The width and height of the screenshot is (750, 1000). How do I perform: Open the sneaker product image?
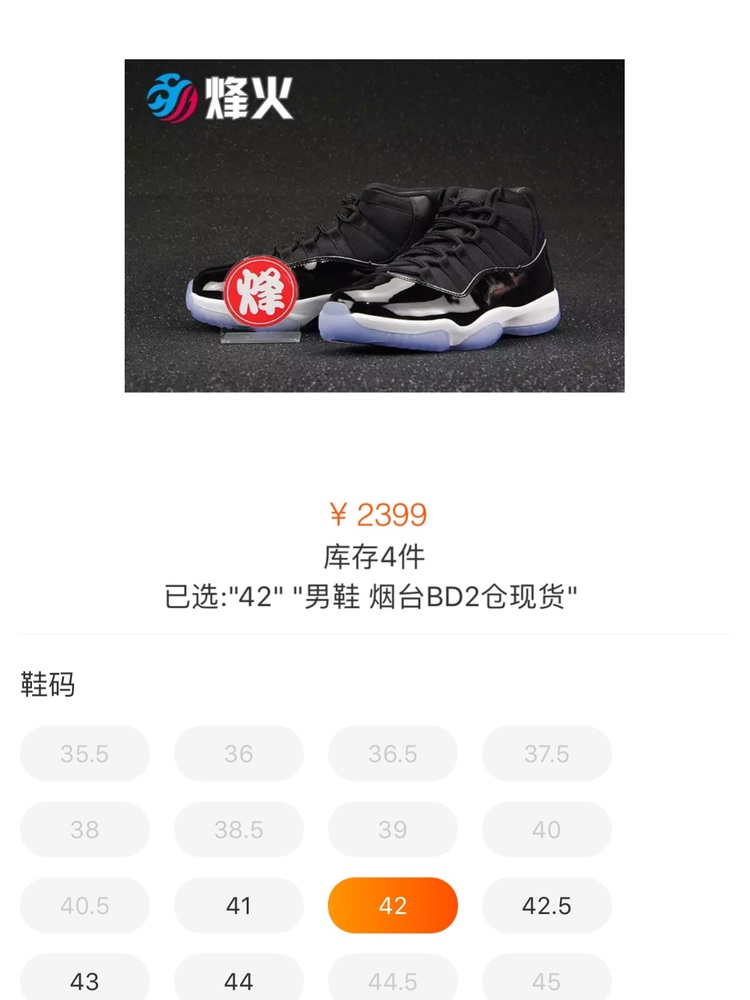pos(374,226)
